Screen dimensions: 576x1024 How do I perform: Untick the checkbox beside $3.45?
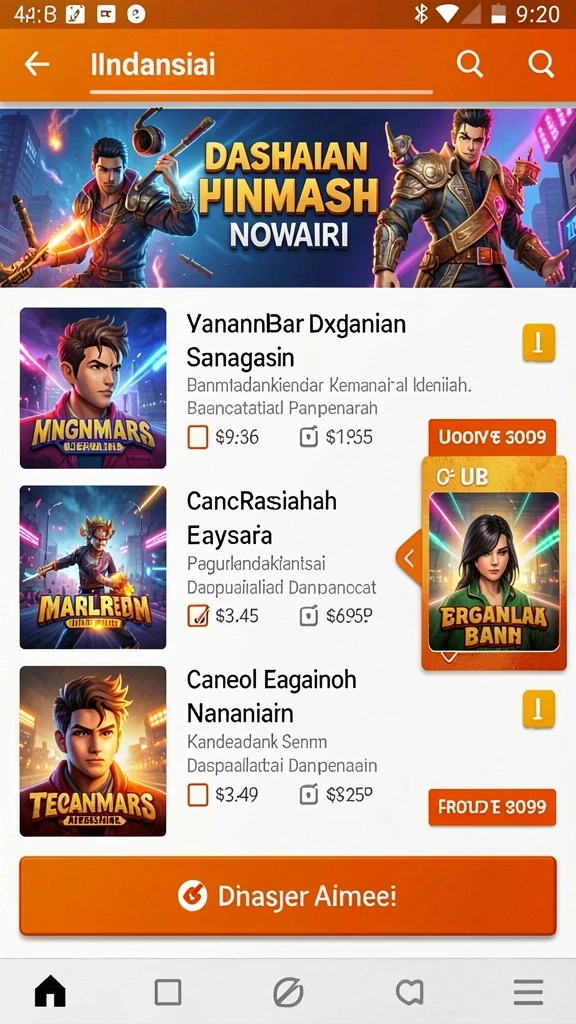click(198, 615)
